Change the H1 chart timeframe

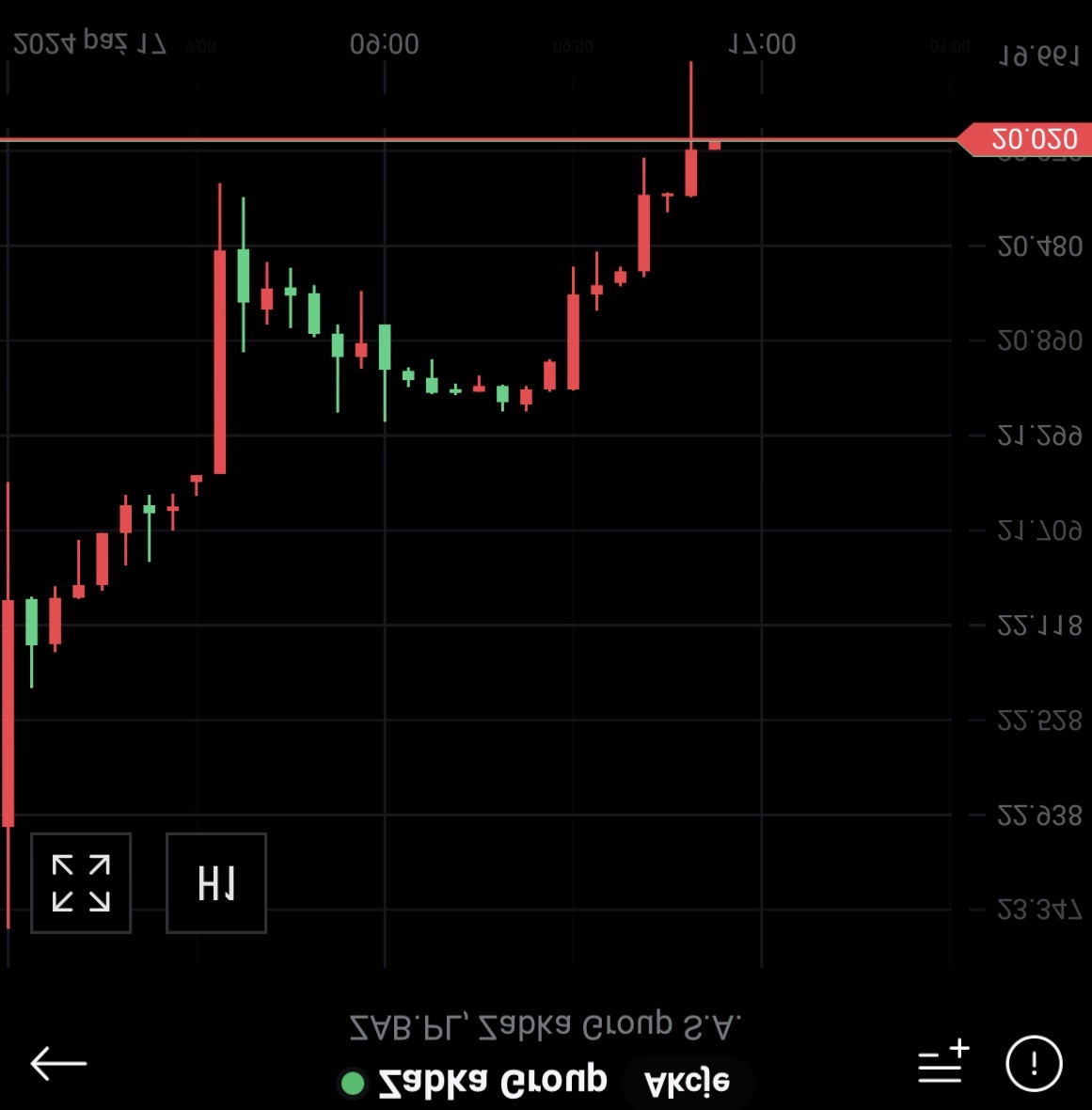(216, 882)
